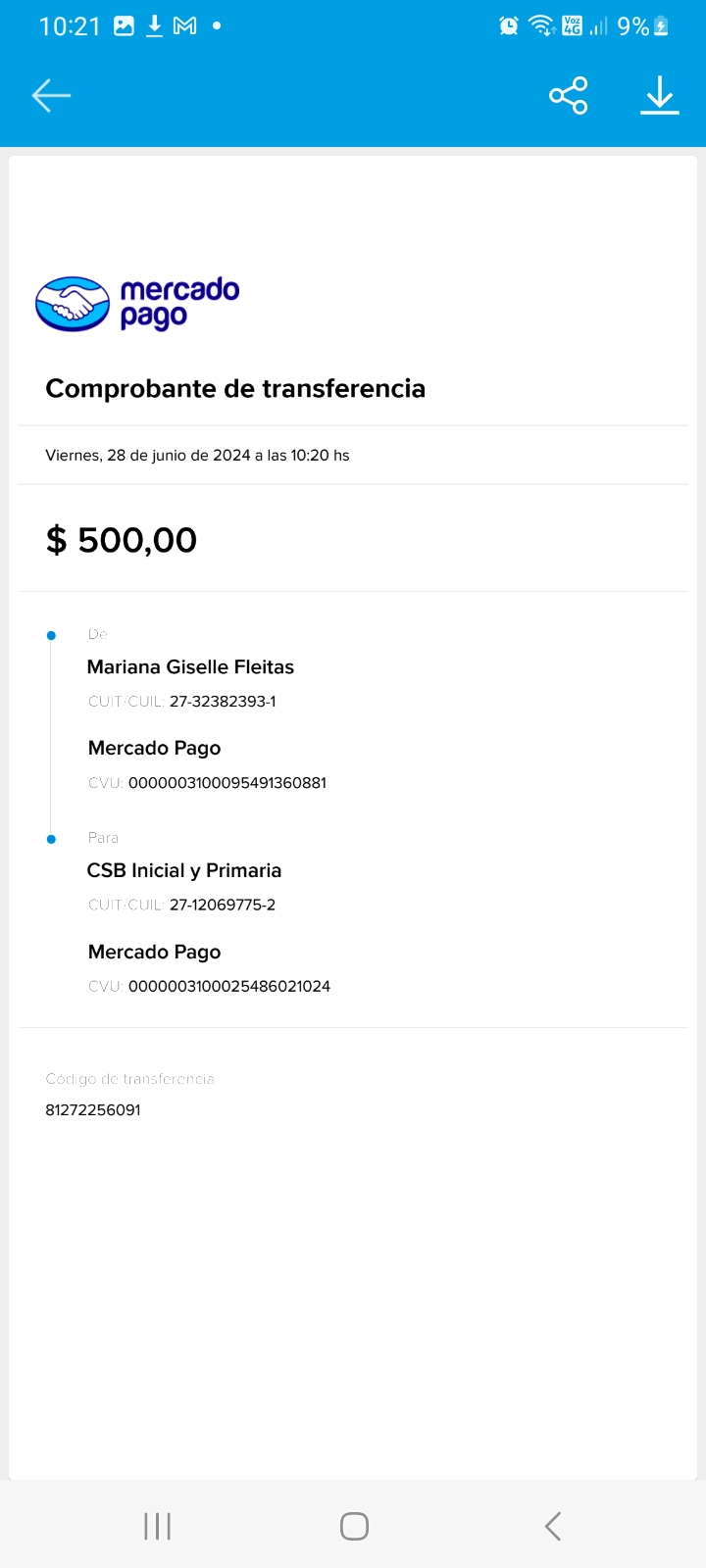Go to the home screen
The height and width of the screenshot is (1568, 706).
coord(354,1526)
